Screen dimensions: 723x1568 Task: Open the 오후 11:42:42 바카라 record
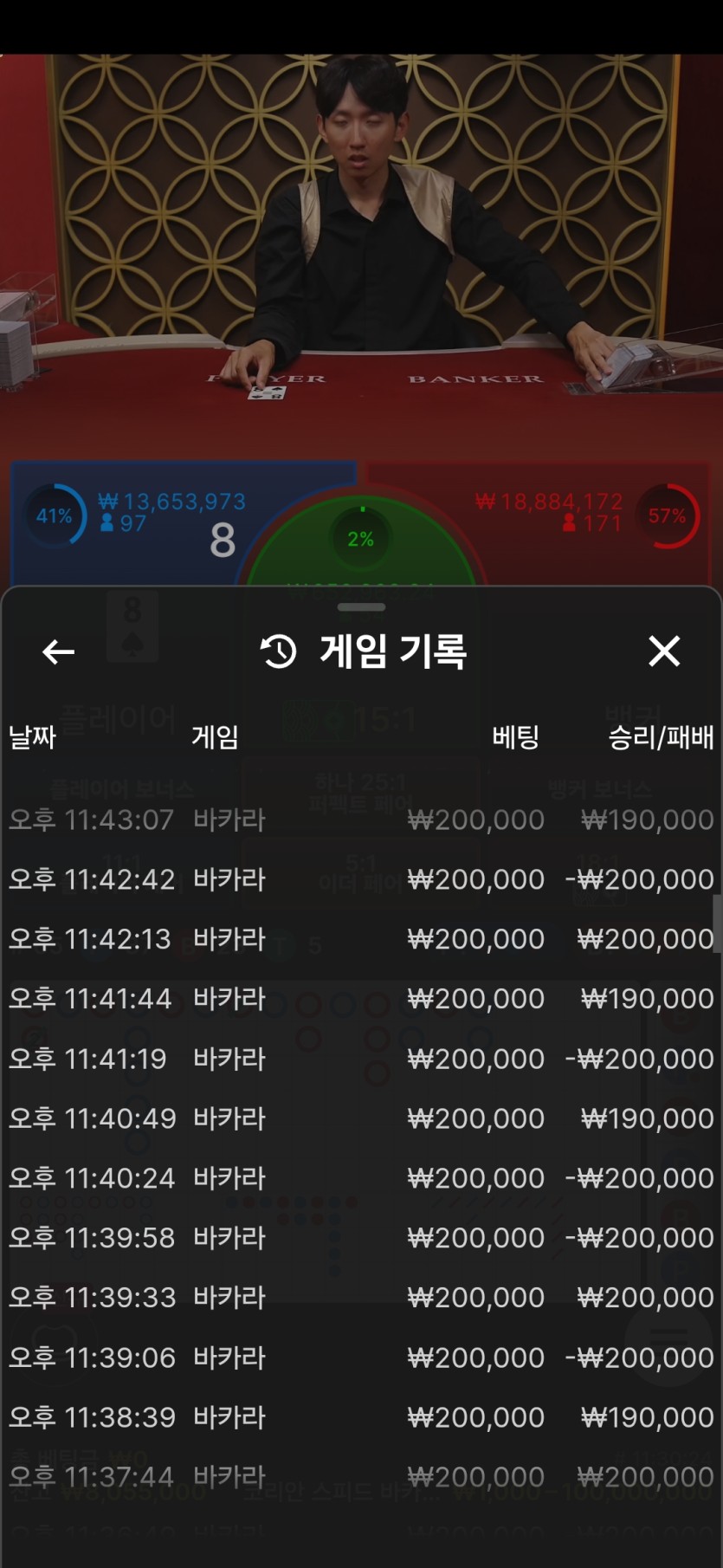point(361,879)
